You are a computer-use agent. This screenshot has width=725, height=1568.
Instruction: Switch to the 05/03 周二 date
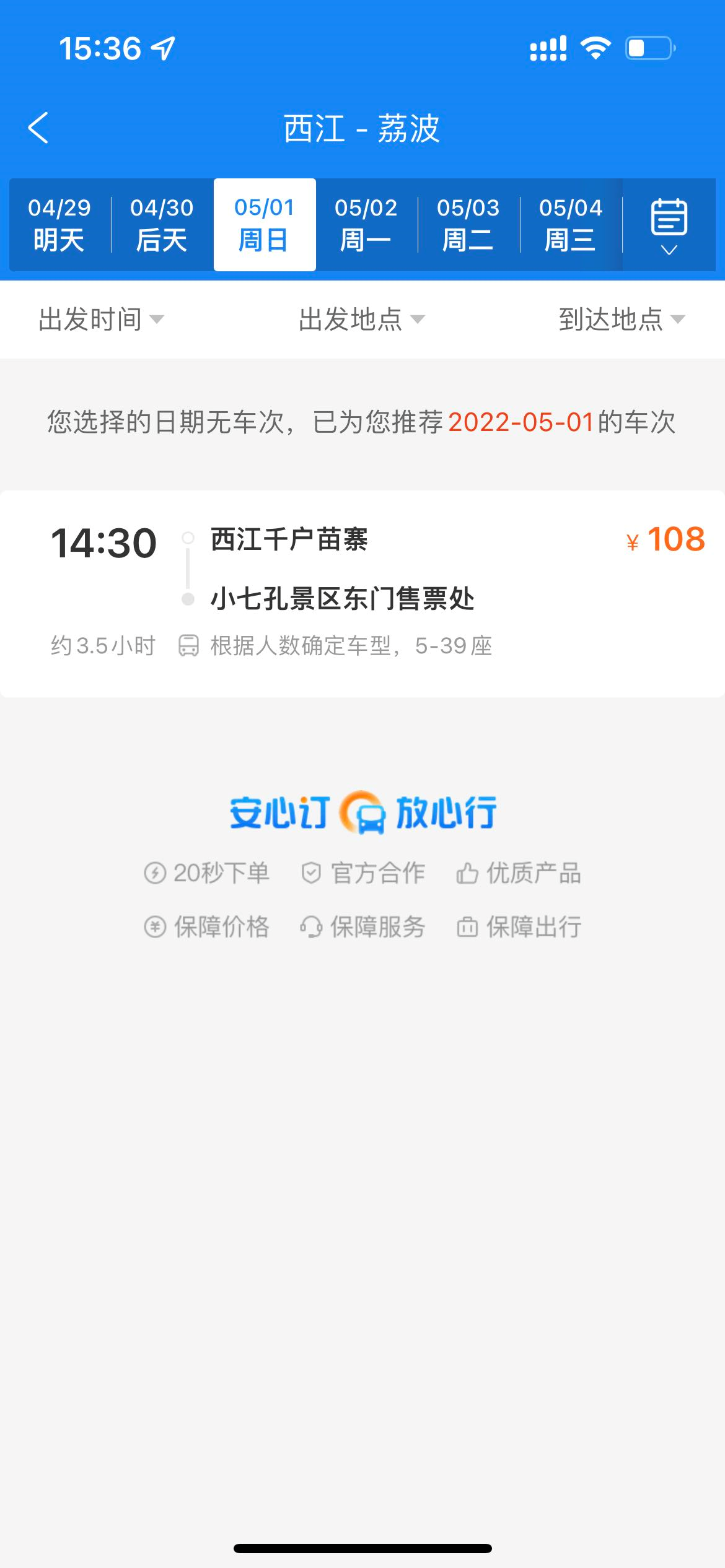[x=468, y=224]
